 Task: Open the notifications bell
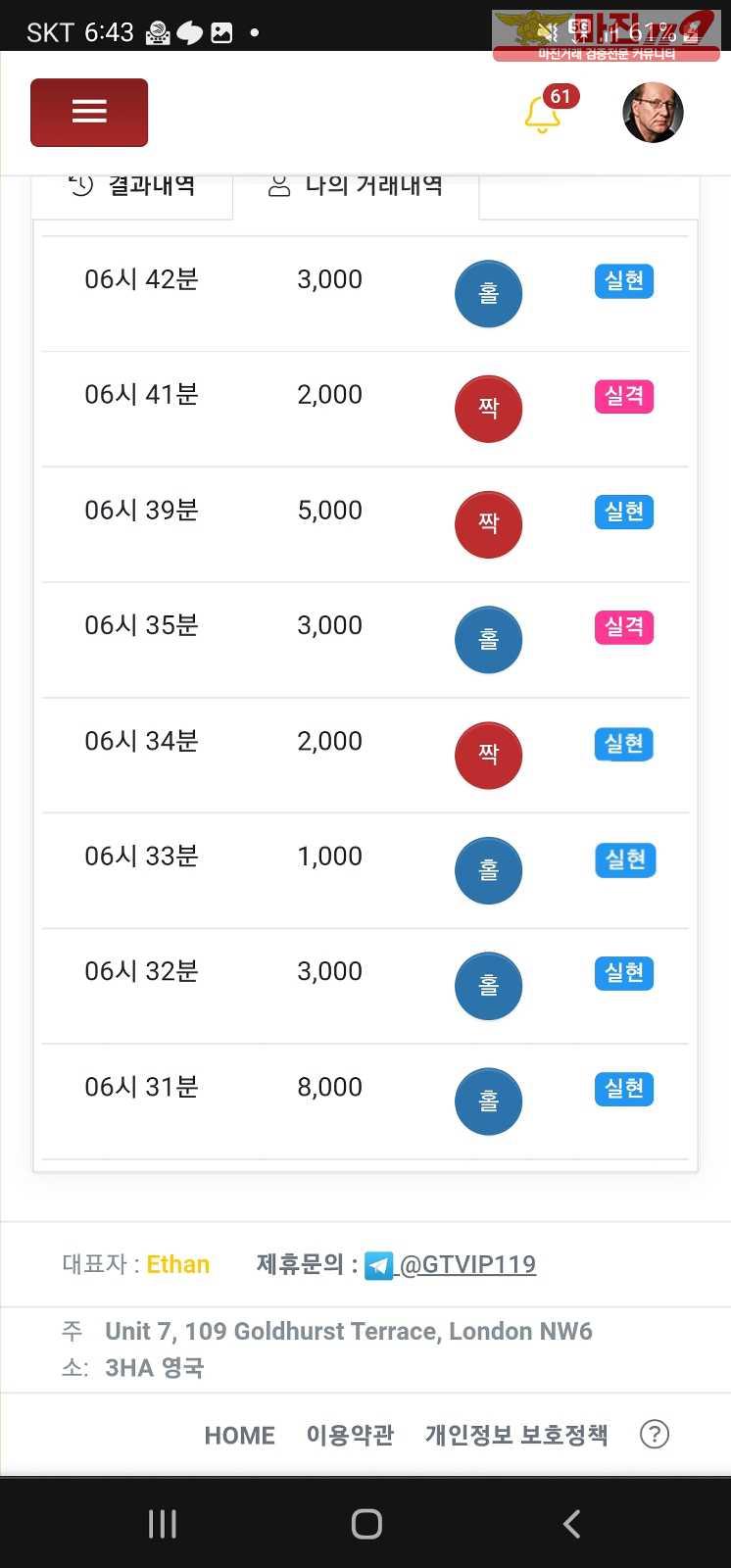[x=543, y=114]
